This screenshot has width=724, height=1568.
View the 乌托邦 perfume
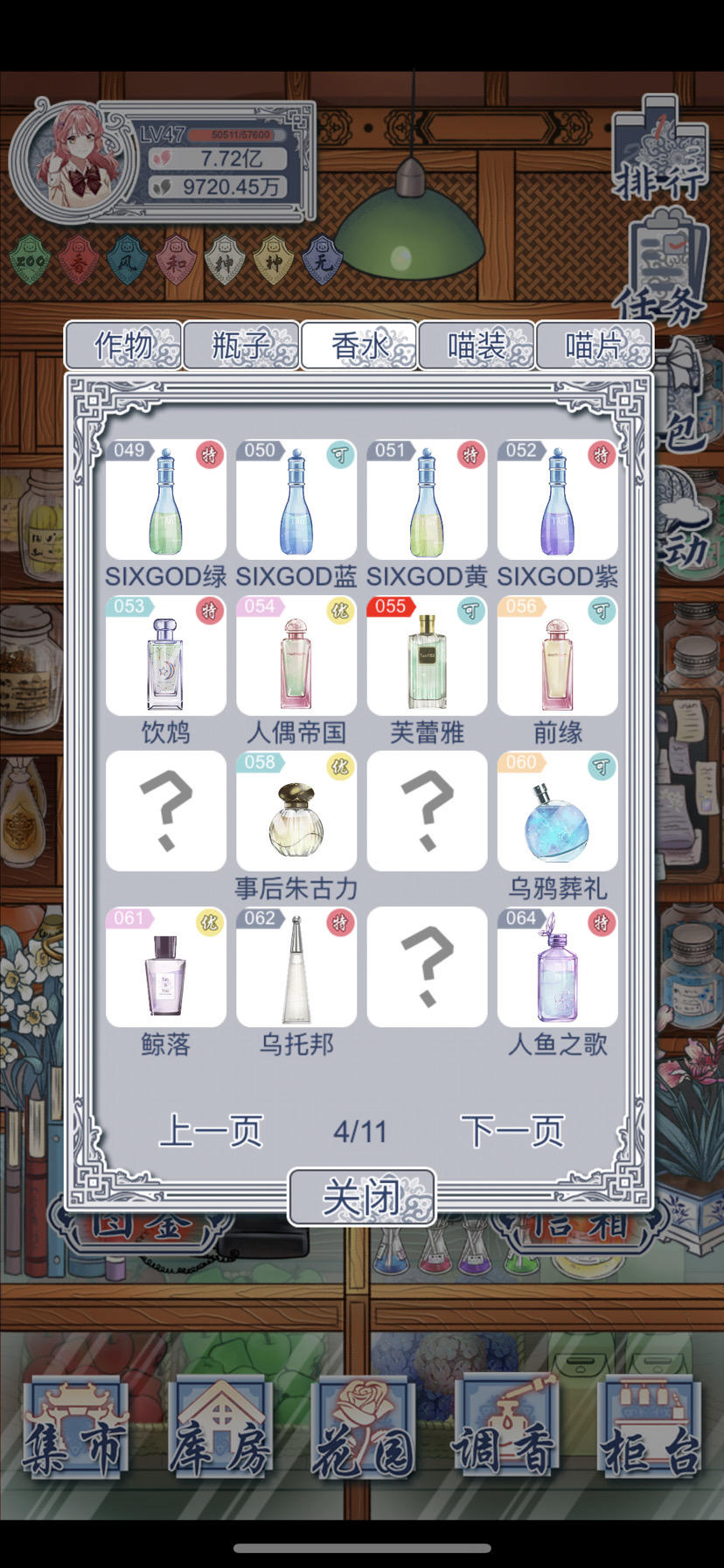click(x=296, y=968)
